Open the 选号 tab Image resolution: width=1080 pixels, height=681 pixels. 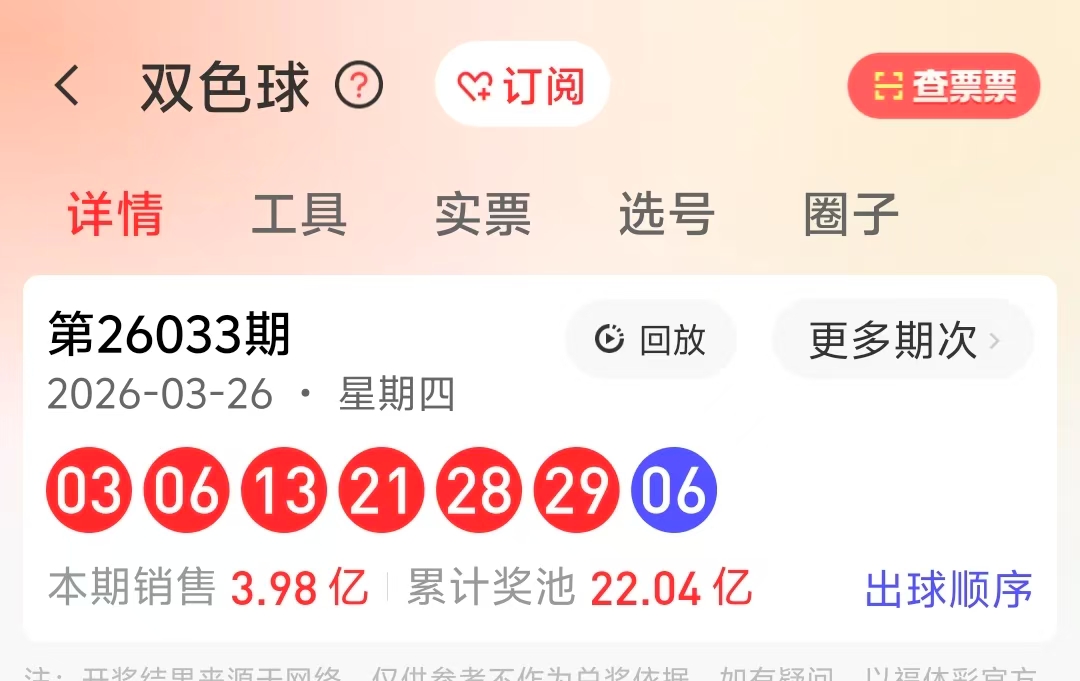666,214
